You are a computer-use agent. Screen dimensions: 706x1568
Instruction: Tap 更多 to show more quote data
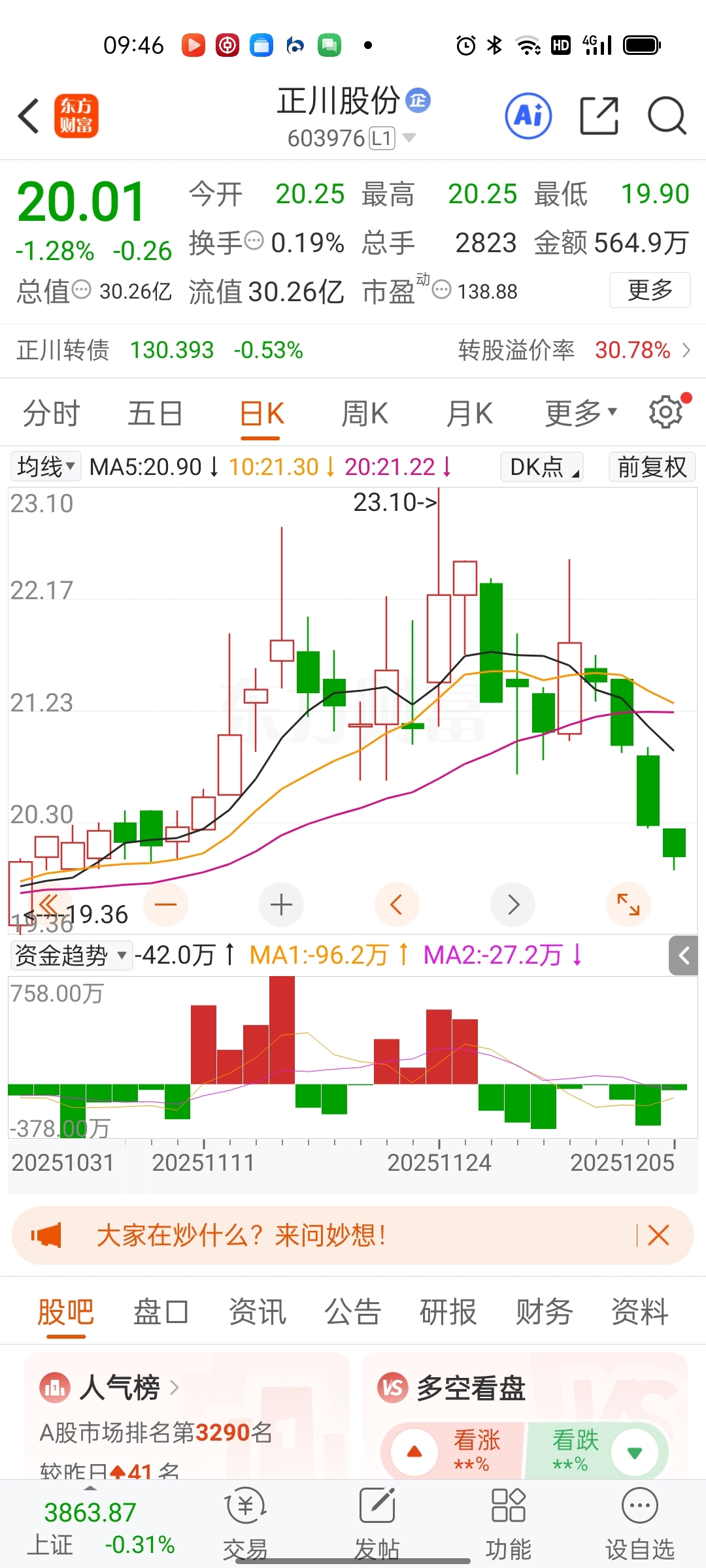tap(649, 289)
